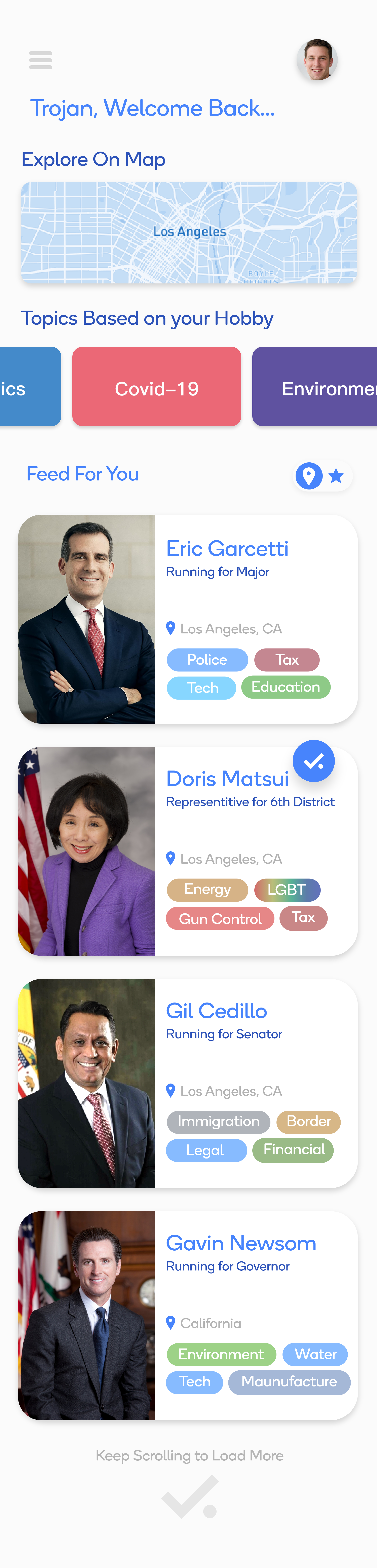Choose the Manufacture tag on Gavin Newsom
Screen dimensions: 377x1568
(x=289, y=1382)
